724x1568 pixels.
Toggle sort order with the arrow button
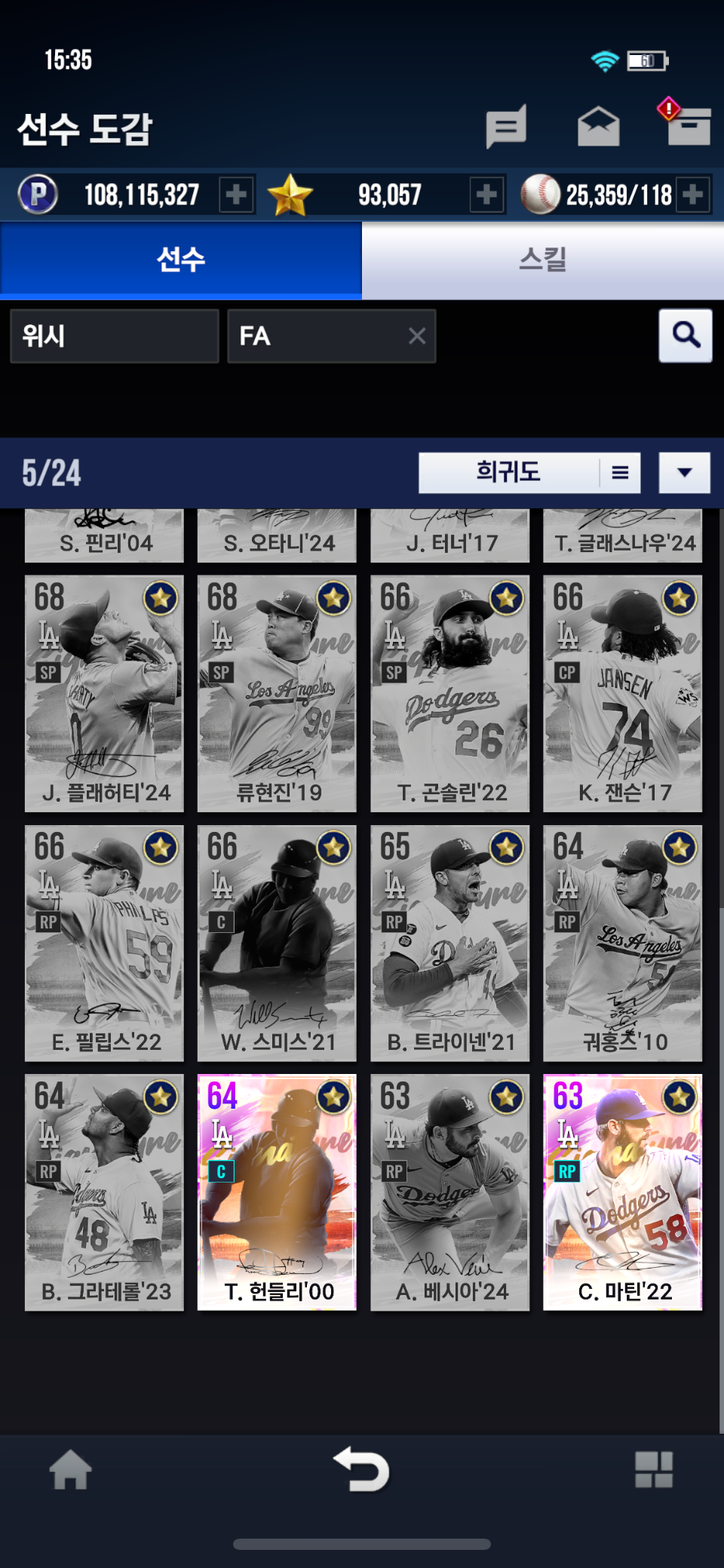point(685,473)
